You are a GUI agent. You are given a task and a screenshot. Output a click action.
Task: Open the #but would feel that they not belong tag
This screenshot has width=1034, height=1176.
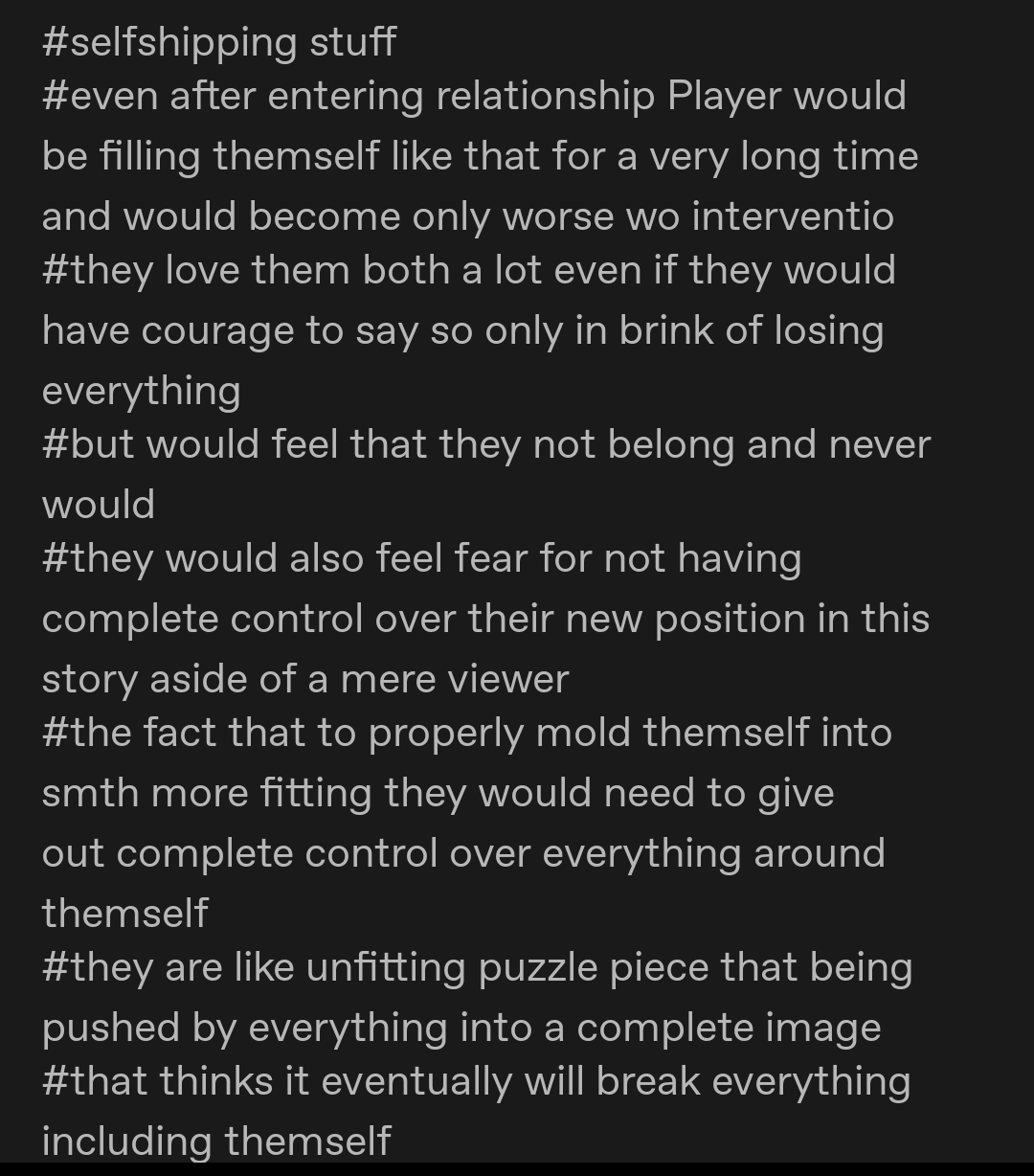coord(485,445)
